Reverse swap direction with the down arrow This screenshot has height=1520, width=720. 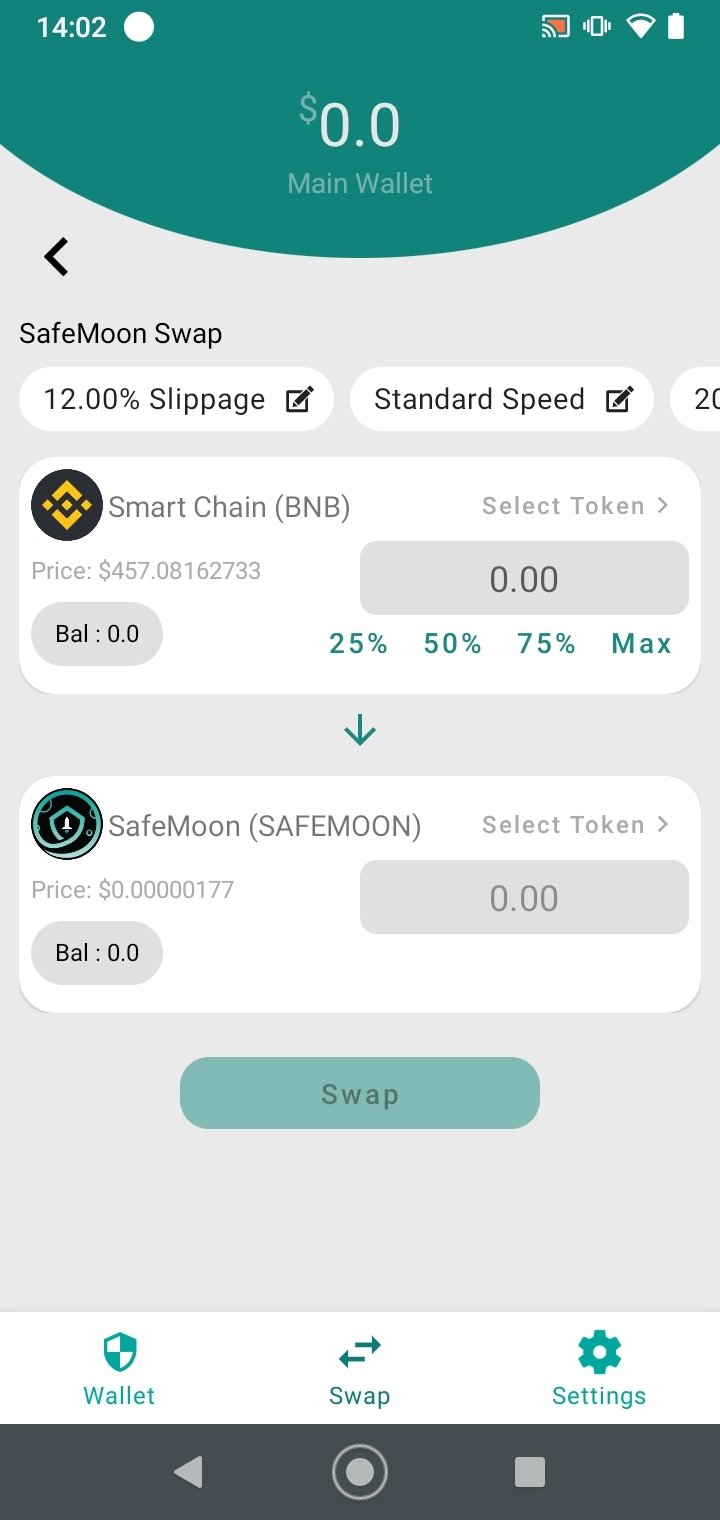360,731
